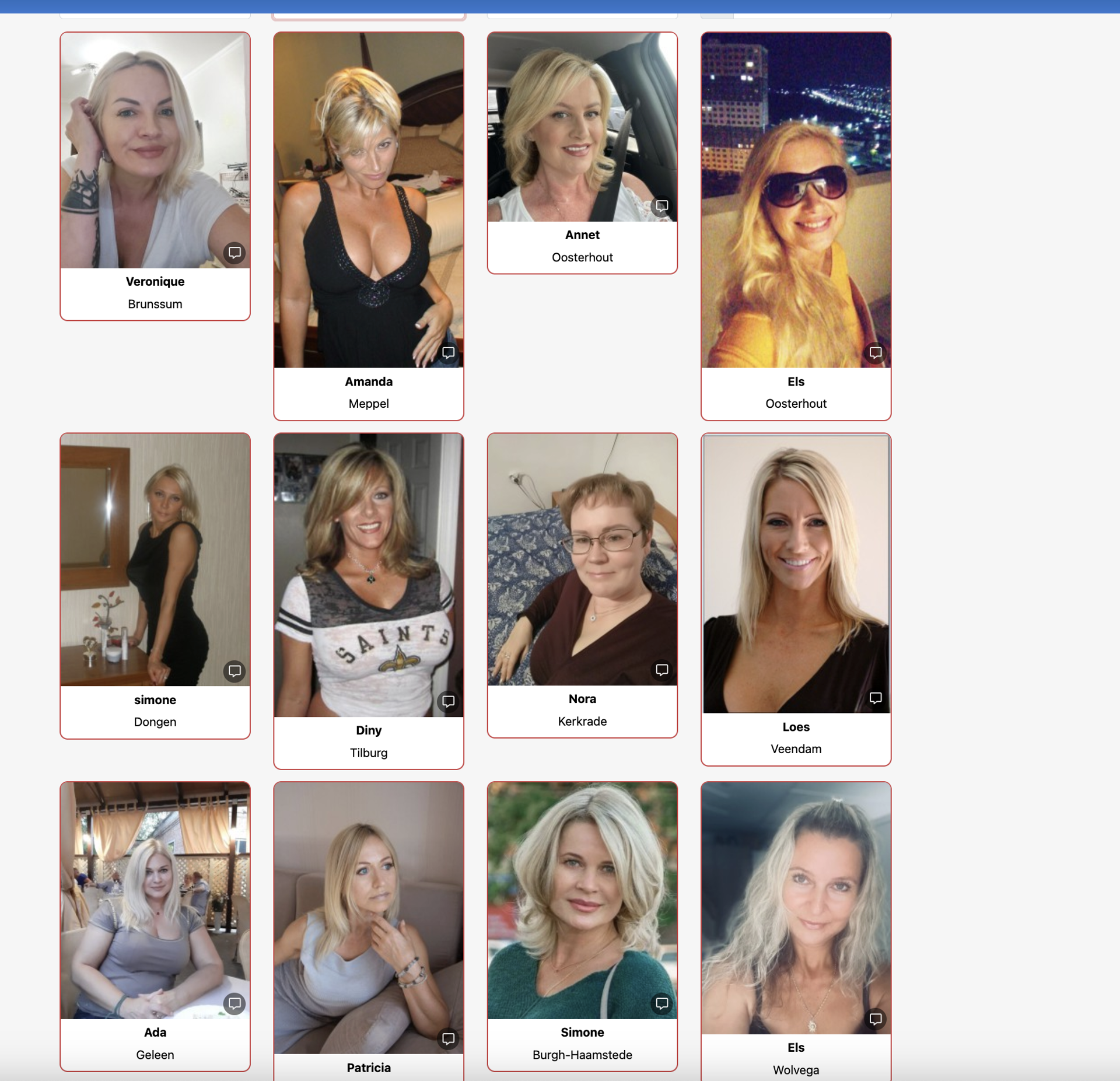Tap the chat icon on Amanda's photo

pos(448,352)
